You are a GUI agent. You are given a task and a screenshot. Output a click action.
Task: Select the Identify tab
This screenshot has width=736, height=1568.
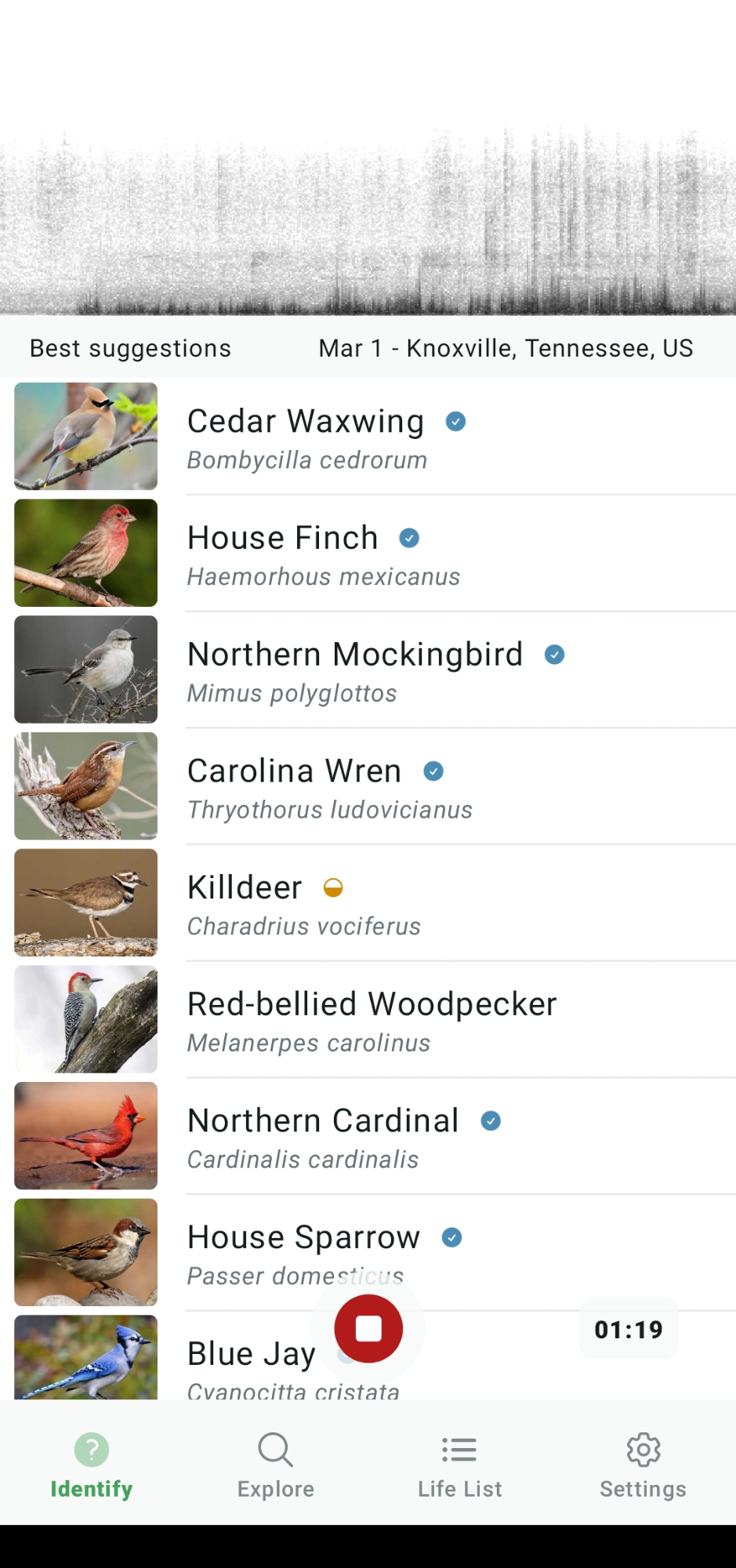pyautogui.click(x=92, y=1465)
